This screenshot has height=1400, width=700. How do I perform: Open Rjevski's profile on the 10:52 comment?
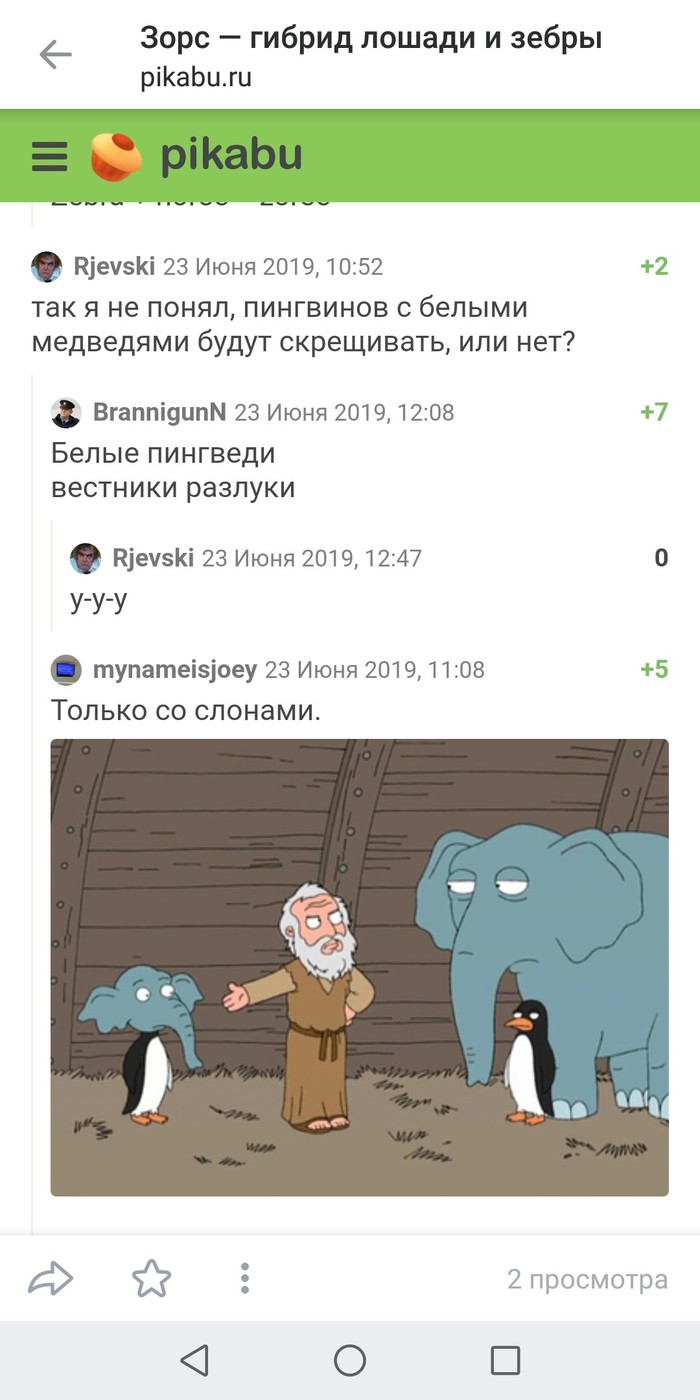[x=114, y=267]
